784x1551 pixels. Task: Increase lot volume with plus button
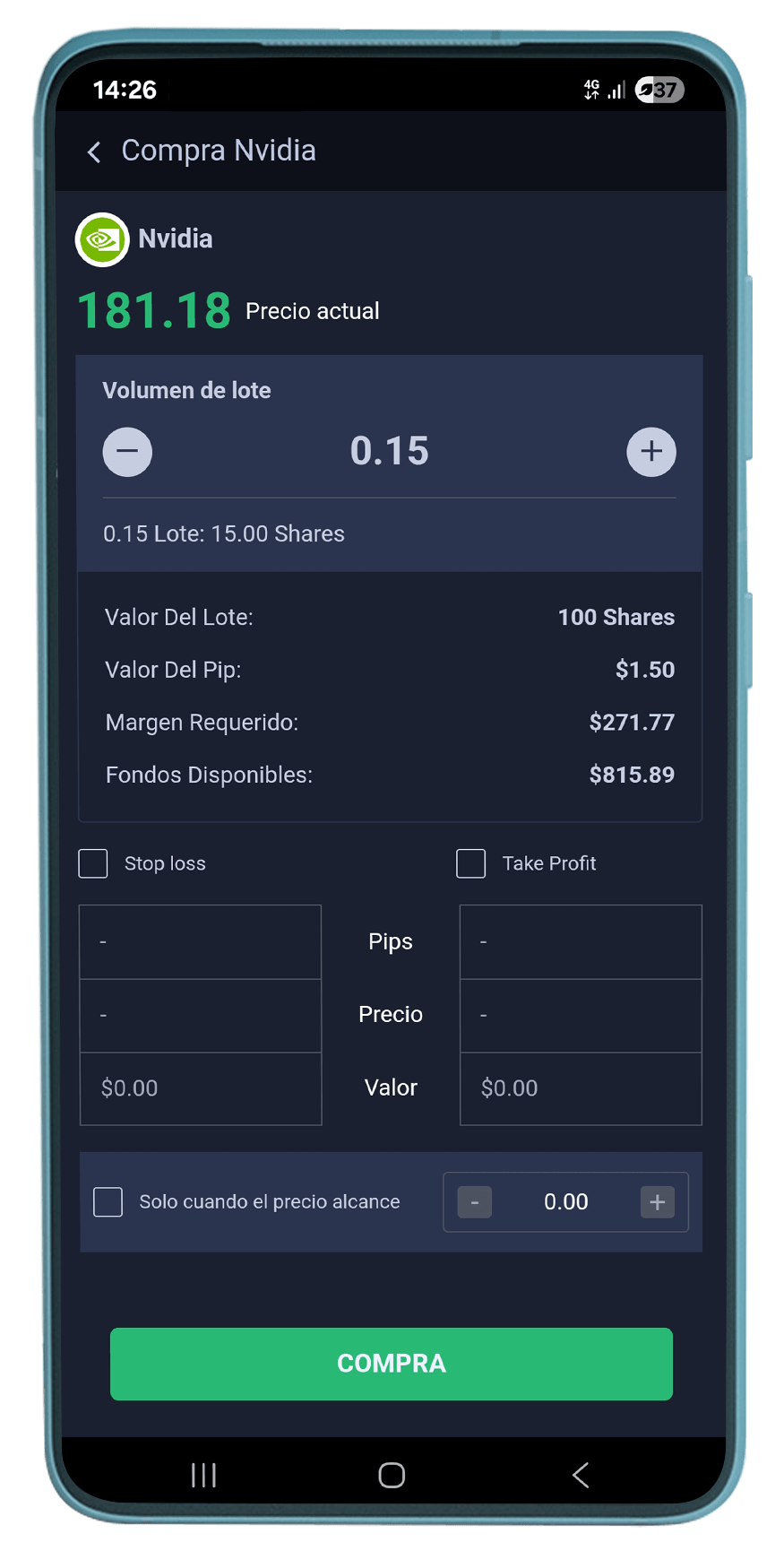pyautogui.click(x=650, y=452)
